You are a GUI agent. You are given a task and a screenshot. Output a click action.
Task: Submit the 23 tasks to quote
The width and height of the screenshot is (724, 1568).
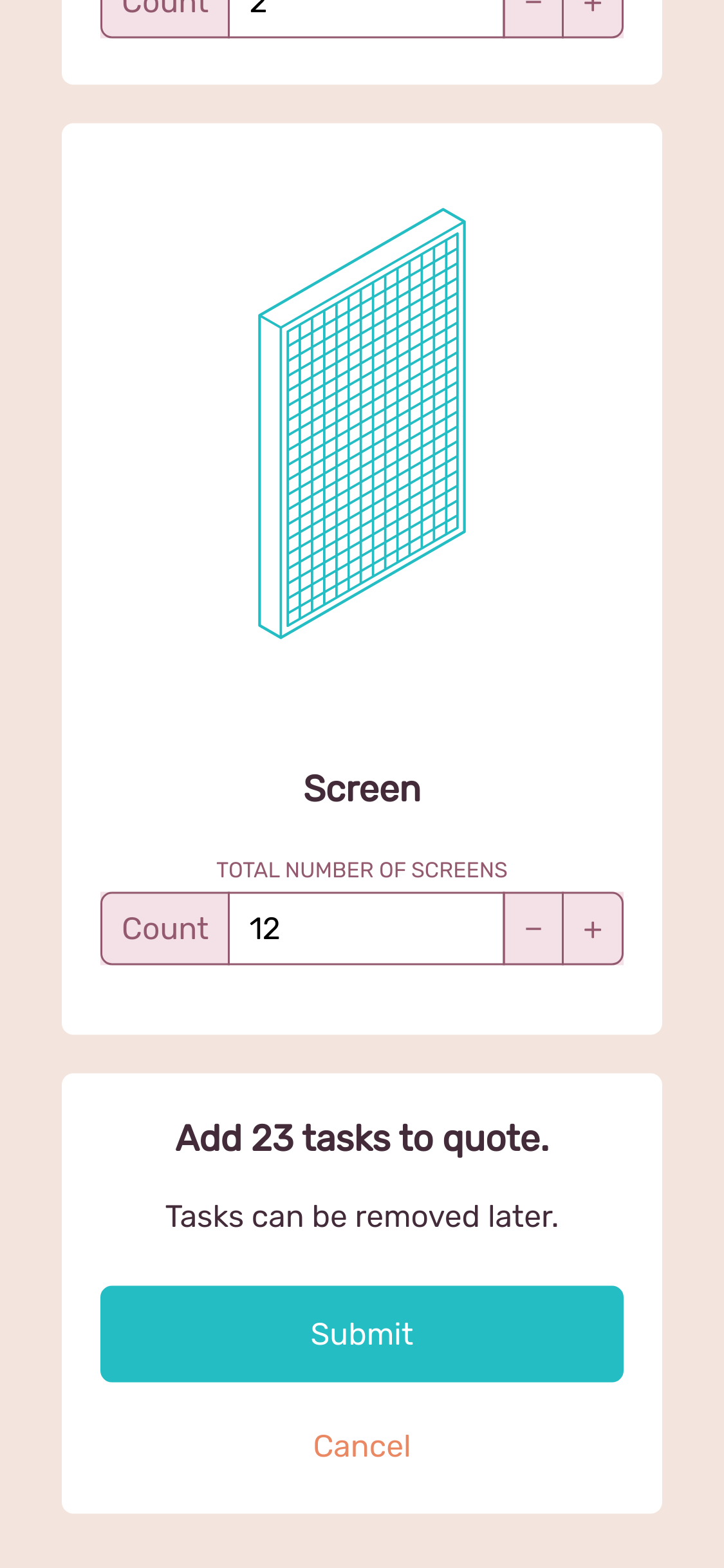pos(362,1334)
